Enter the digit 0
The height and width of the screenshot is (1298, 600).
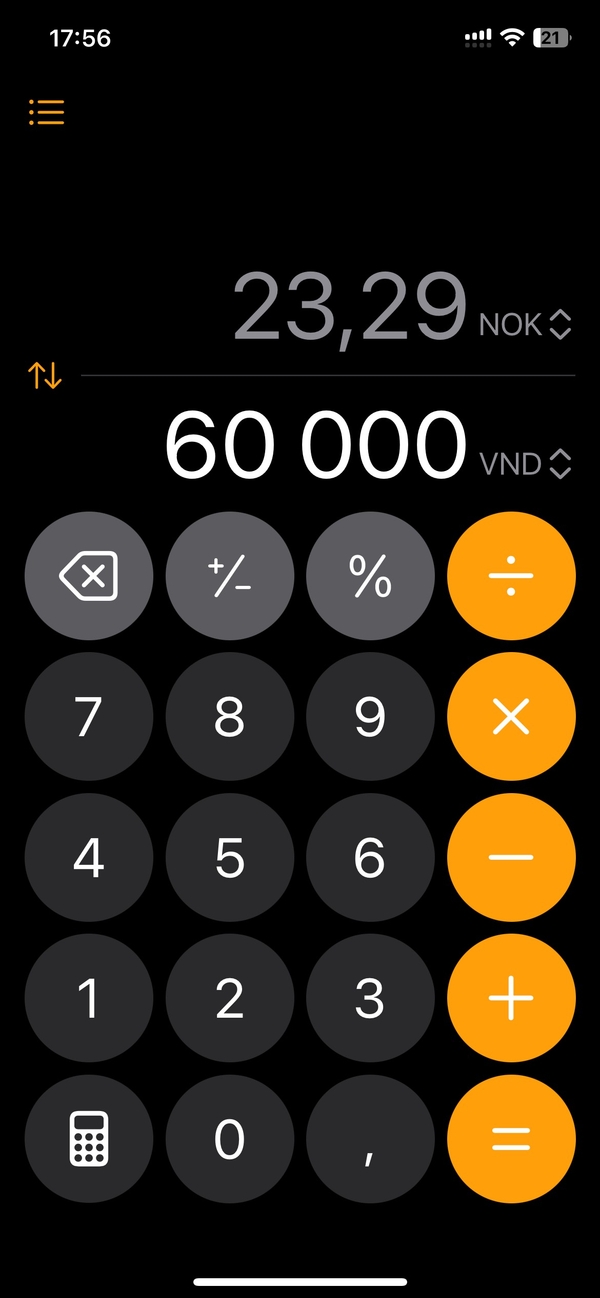[x=229, y=1139]
